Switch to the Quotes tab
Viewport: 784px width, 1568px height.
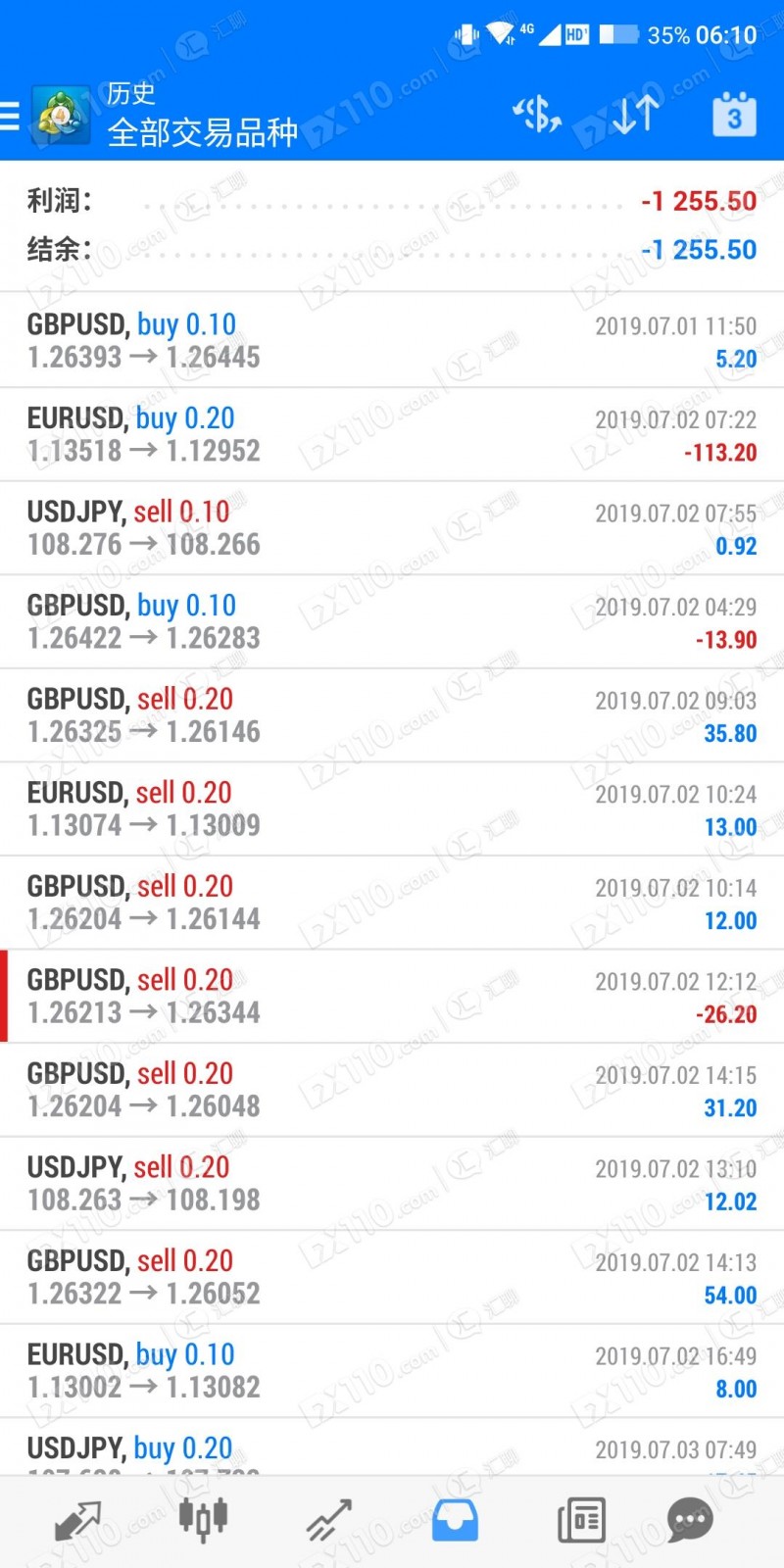[78, 1521]
